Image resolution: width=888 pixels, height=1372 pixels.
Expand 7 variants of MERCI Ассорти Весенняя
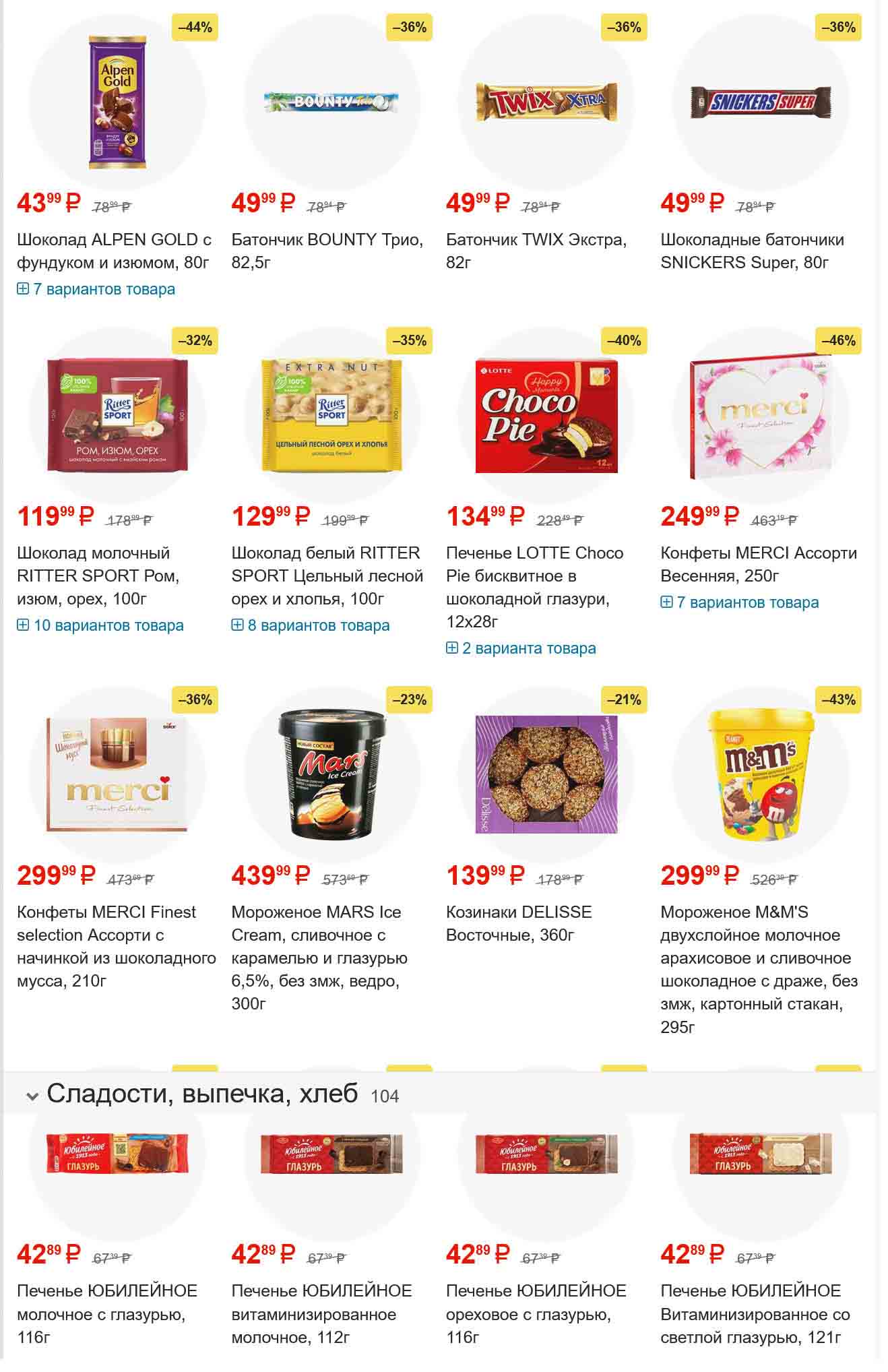pyautogui.click(x=740, y=602)
